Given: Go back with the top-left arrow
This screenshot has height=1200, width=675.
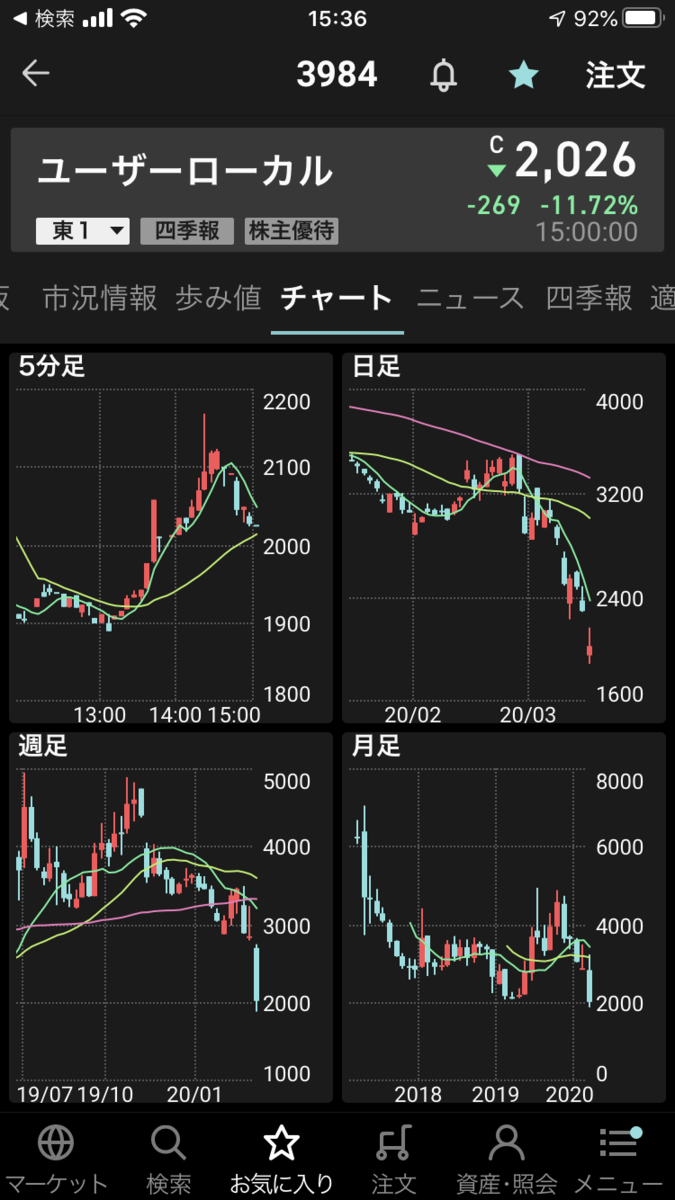Looking at the screenshot, I should click(x=36, y=74).
